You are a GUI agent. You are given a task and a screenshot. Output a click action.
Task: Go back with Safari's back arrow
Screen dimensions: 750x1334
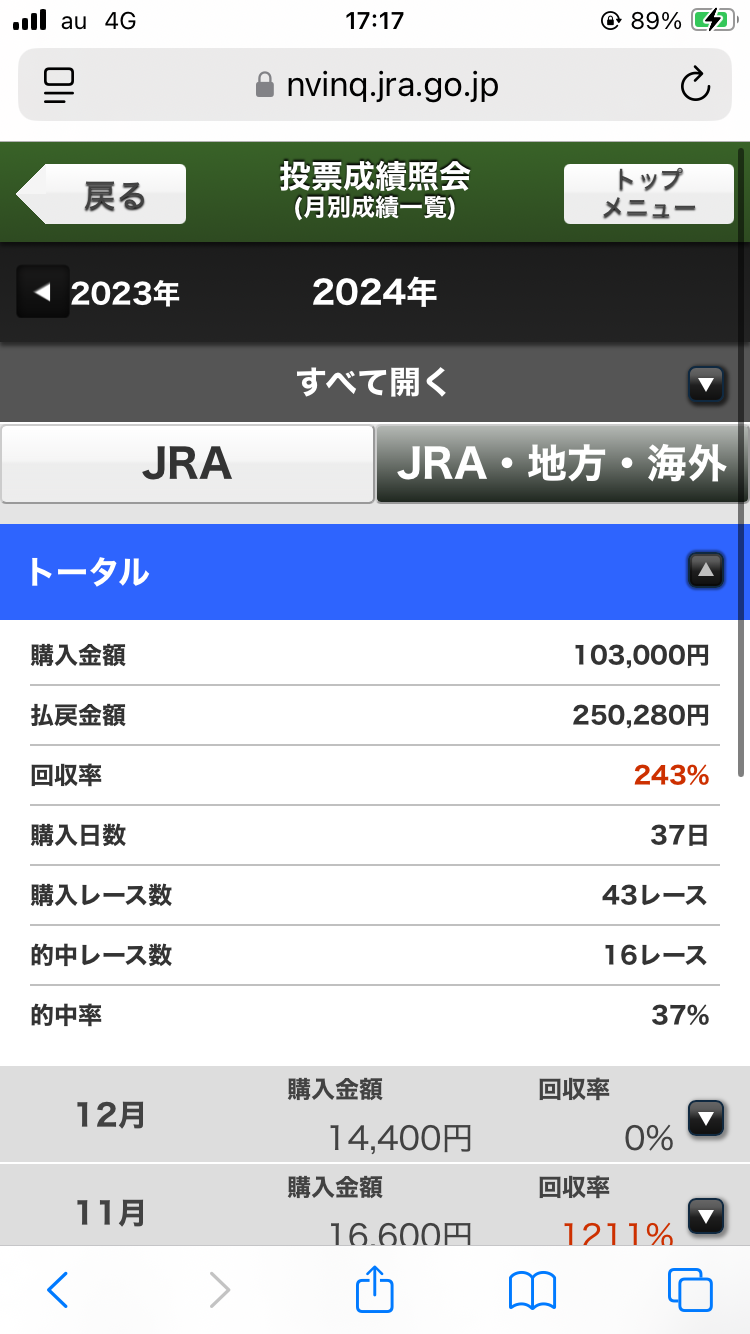[58, 1290]
